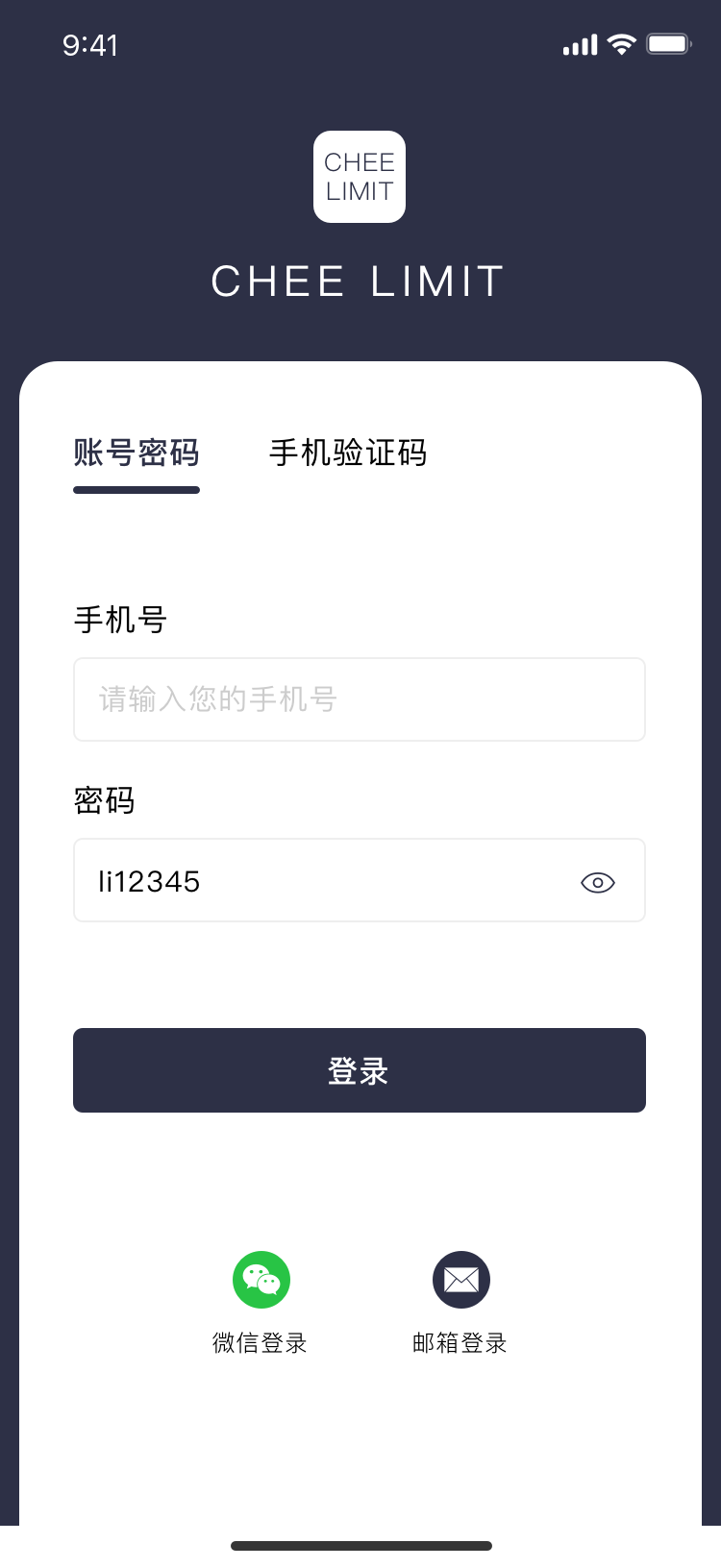Click the phone number input field
This screenshot has height=1568, width=721.
pyautogui.click(x=360, y=698)
